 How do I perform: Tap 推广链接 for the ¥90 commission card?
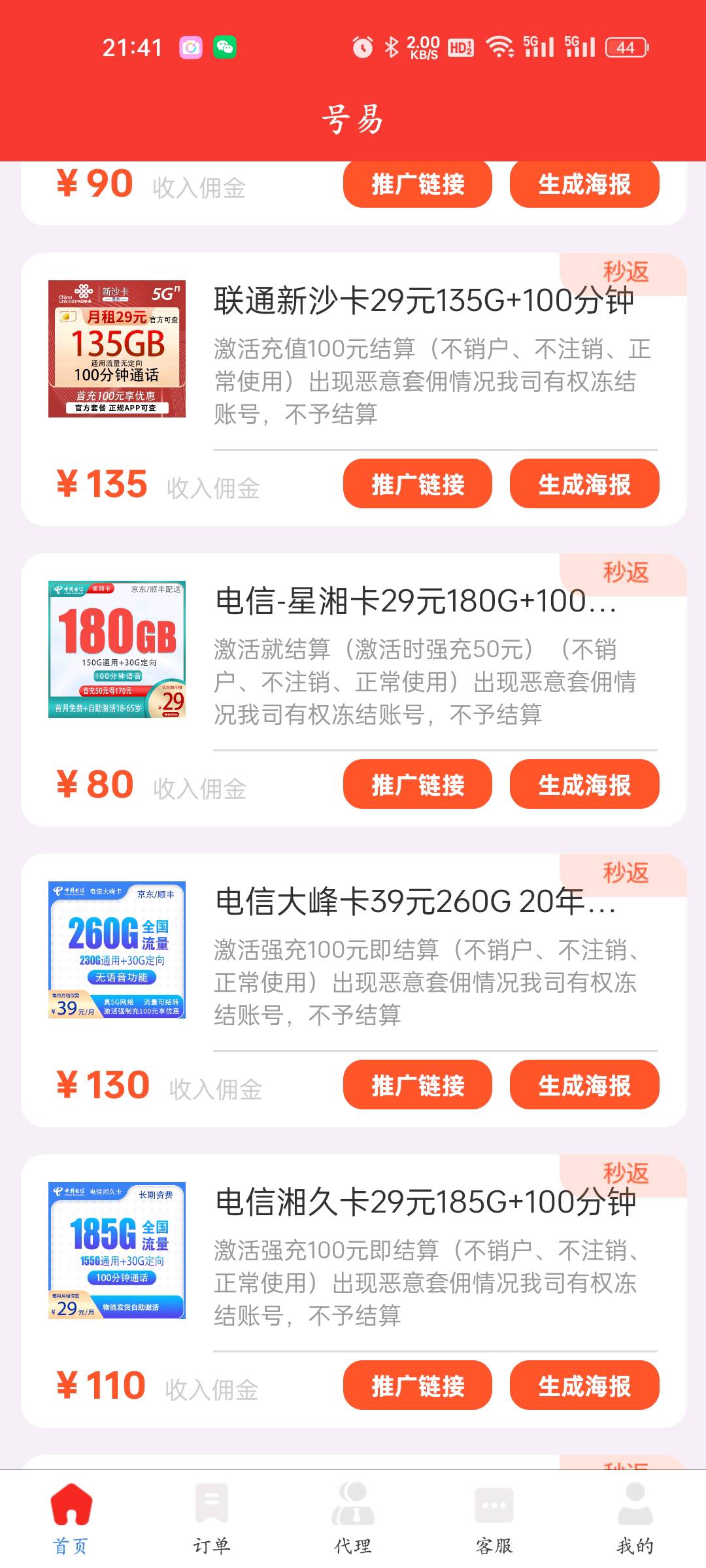[417, 185]
